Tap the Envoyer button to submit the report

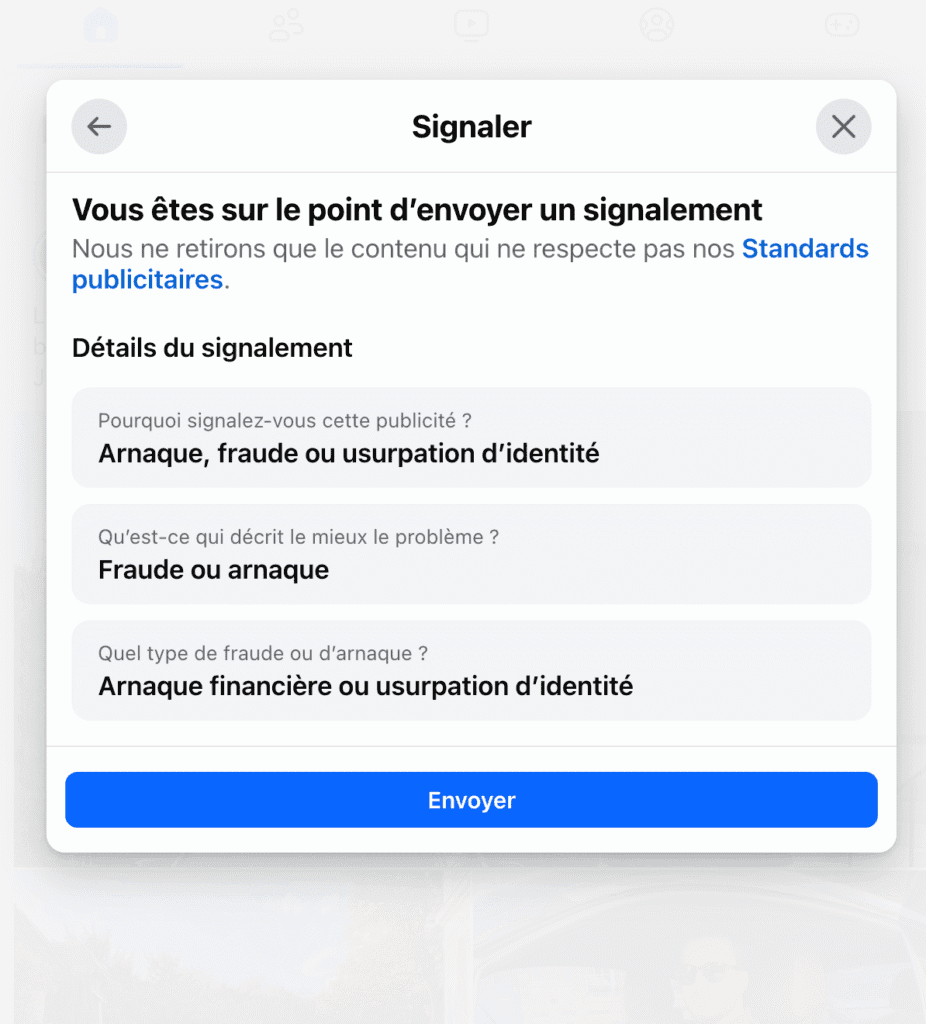471,800
